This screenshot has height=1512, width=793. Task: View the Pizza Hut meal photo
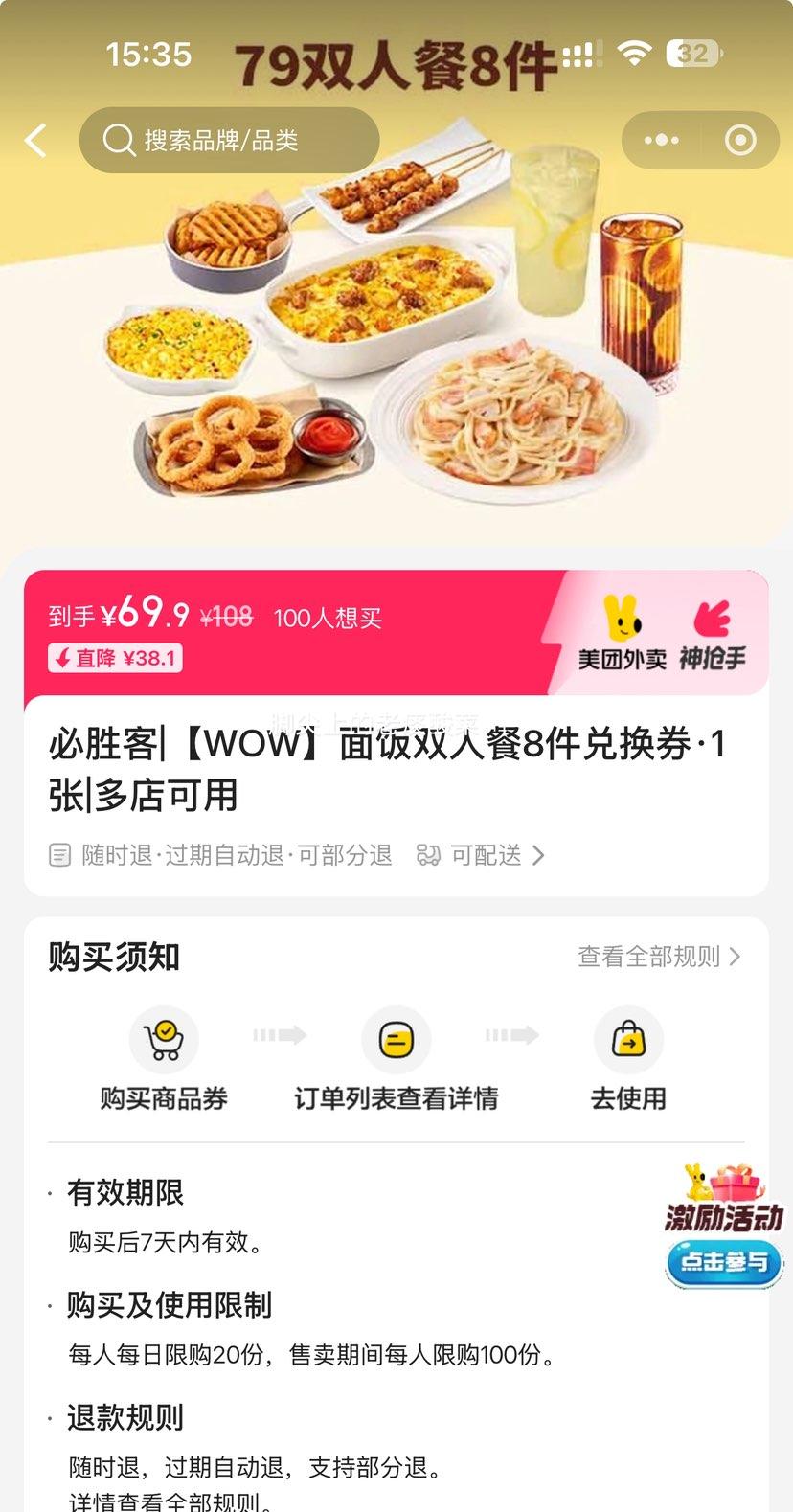pyautogui.click(x=396, y=335)
